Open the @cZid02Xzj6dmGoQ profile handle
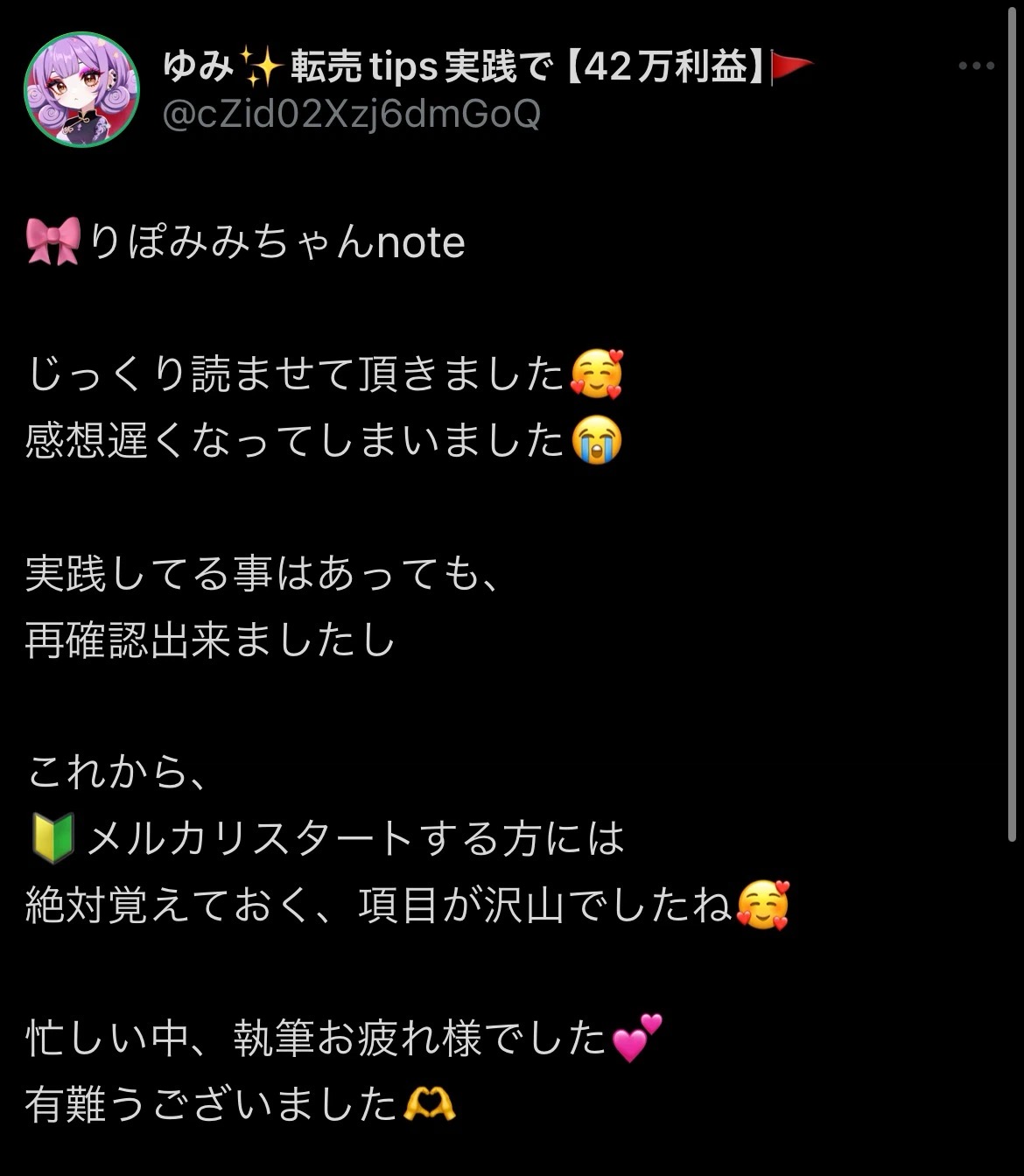 point(351,115)
